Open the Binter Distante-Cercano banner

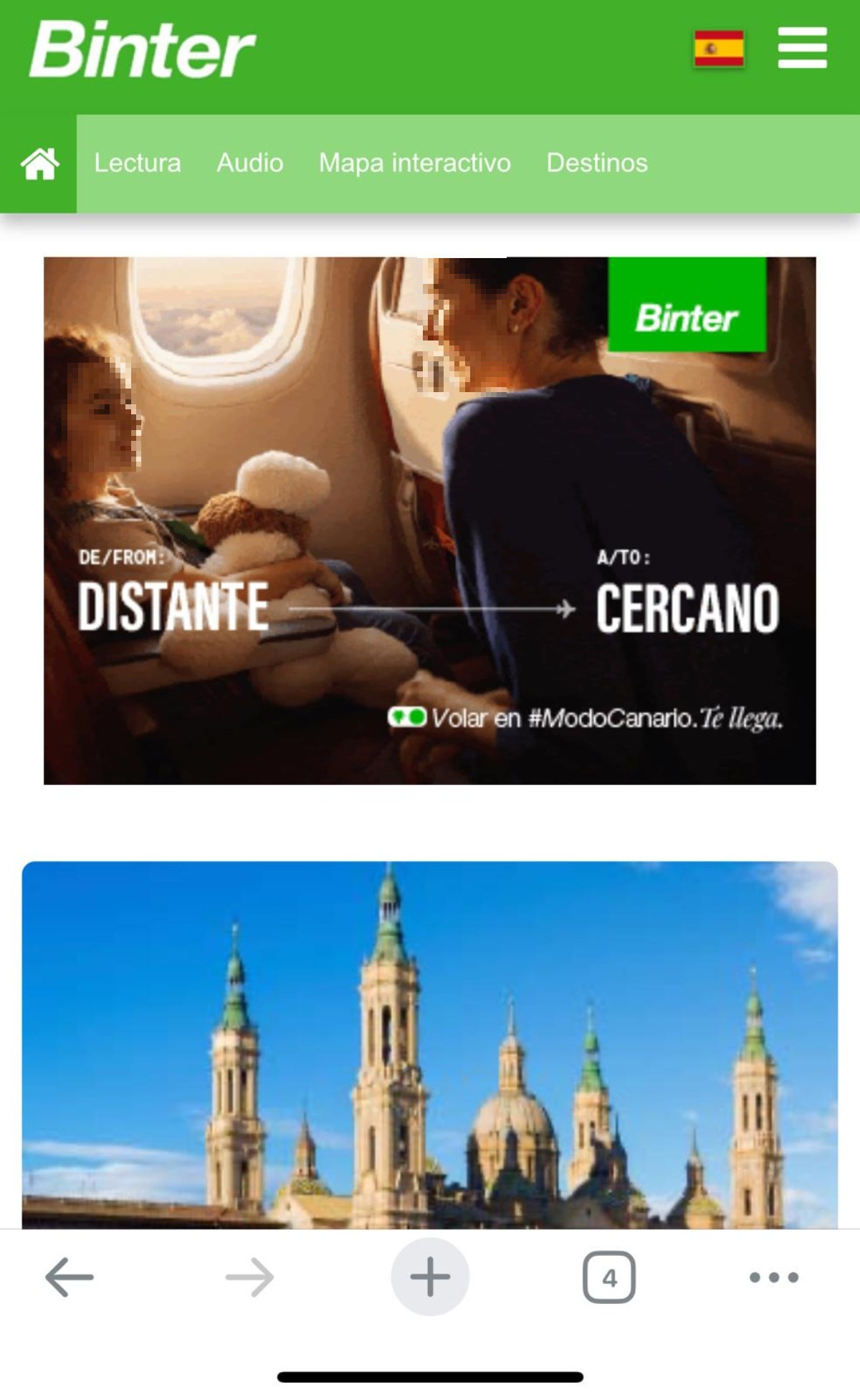tap(429, 520)
